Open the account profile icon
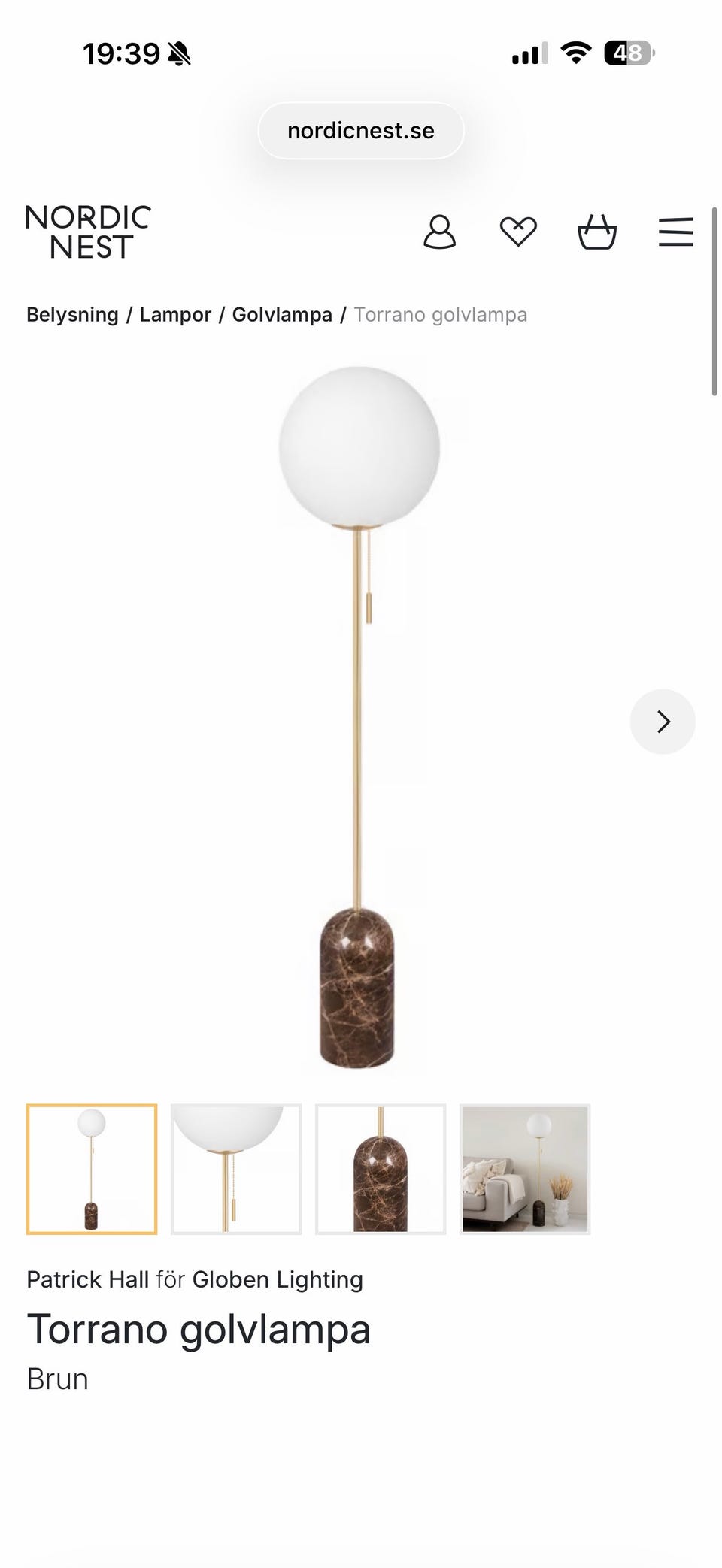Screen dimensions: 722x1568 439,232
